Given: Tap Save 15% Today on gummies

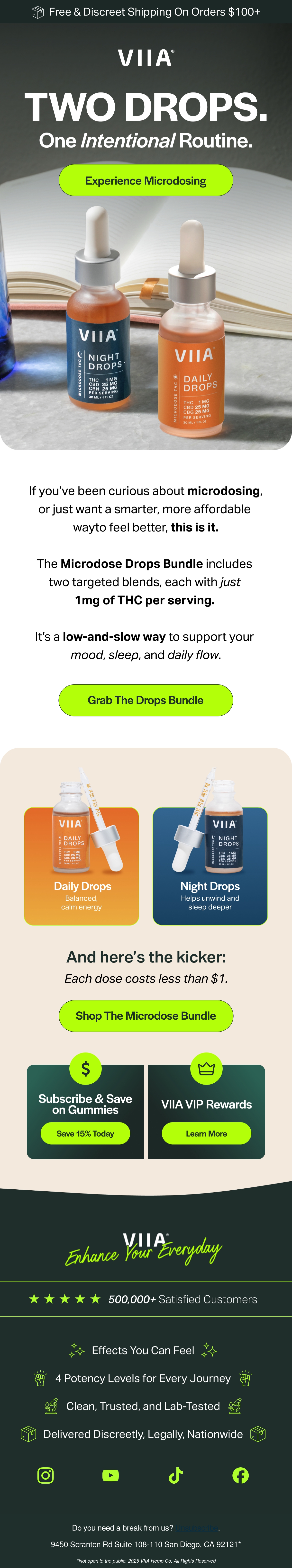Looking at the screenshot, I should [x=85, y=1133].
